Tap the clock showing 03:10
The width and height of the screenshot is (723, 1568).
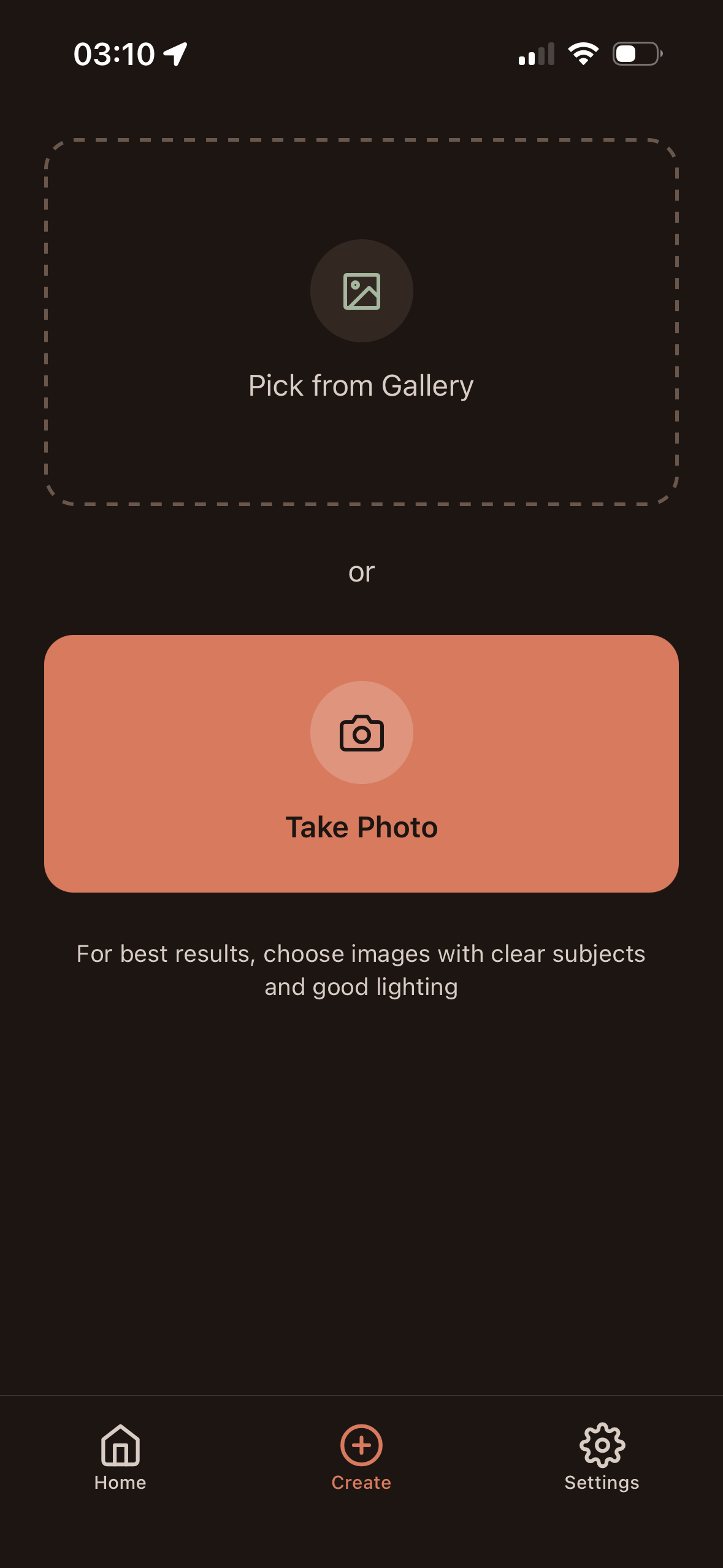click(x=114, y=54)
